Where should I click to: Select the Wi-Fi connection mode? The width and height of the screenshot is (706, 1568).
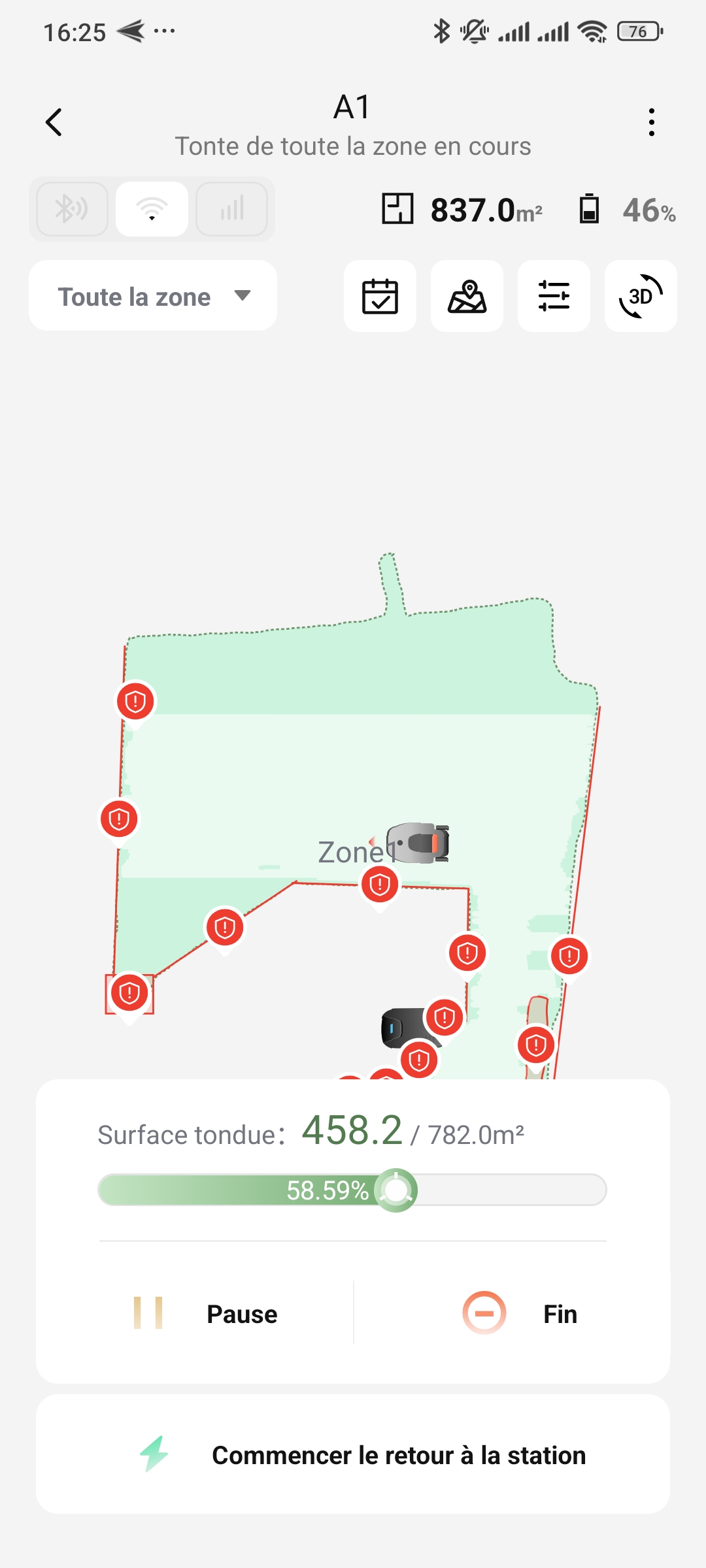152,209
